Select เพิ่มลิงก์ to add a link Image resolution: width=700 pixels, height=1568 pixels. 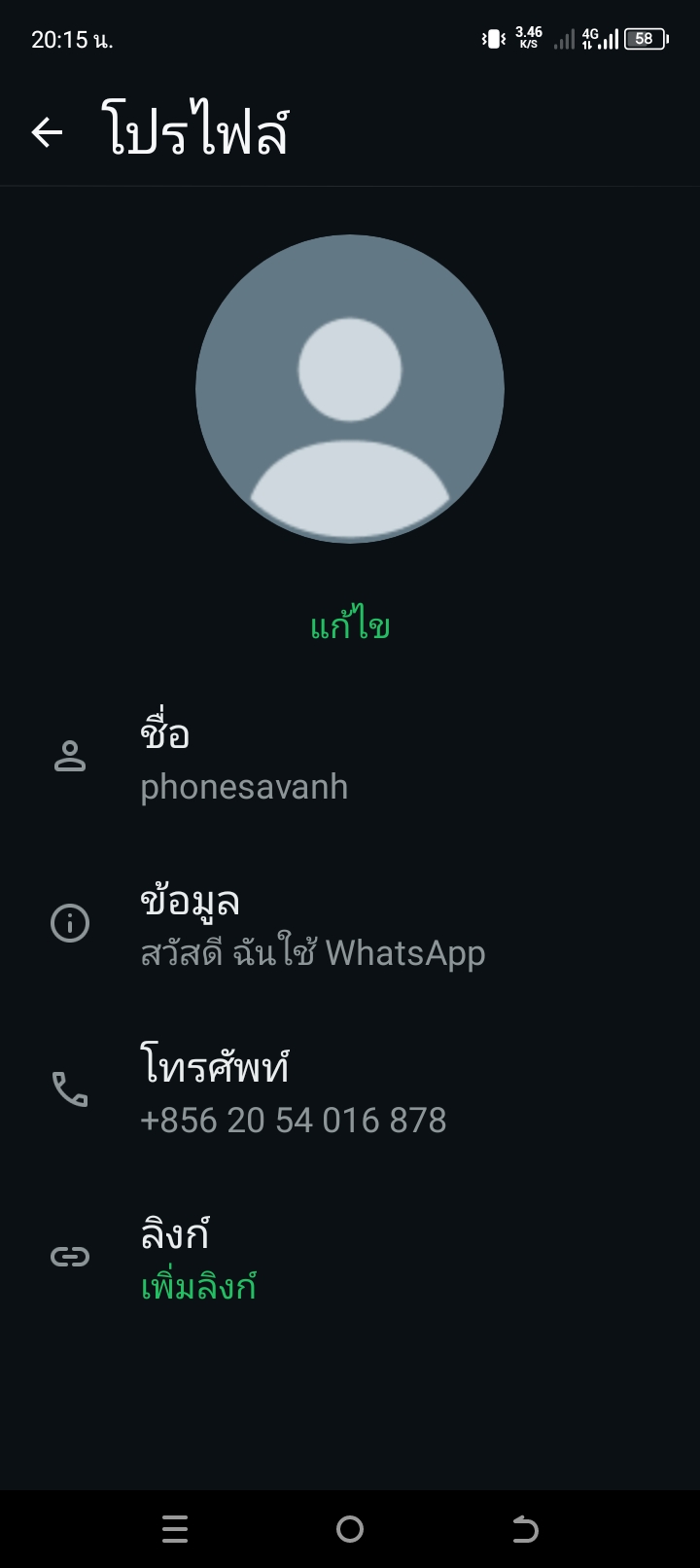pyautogui.click(x=198, y=1289)
